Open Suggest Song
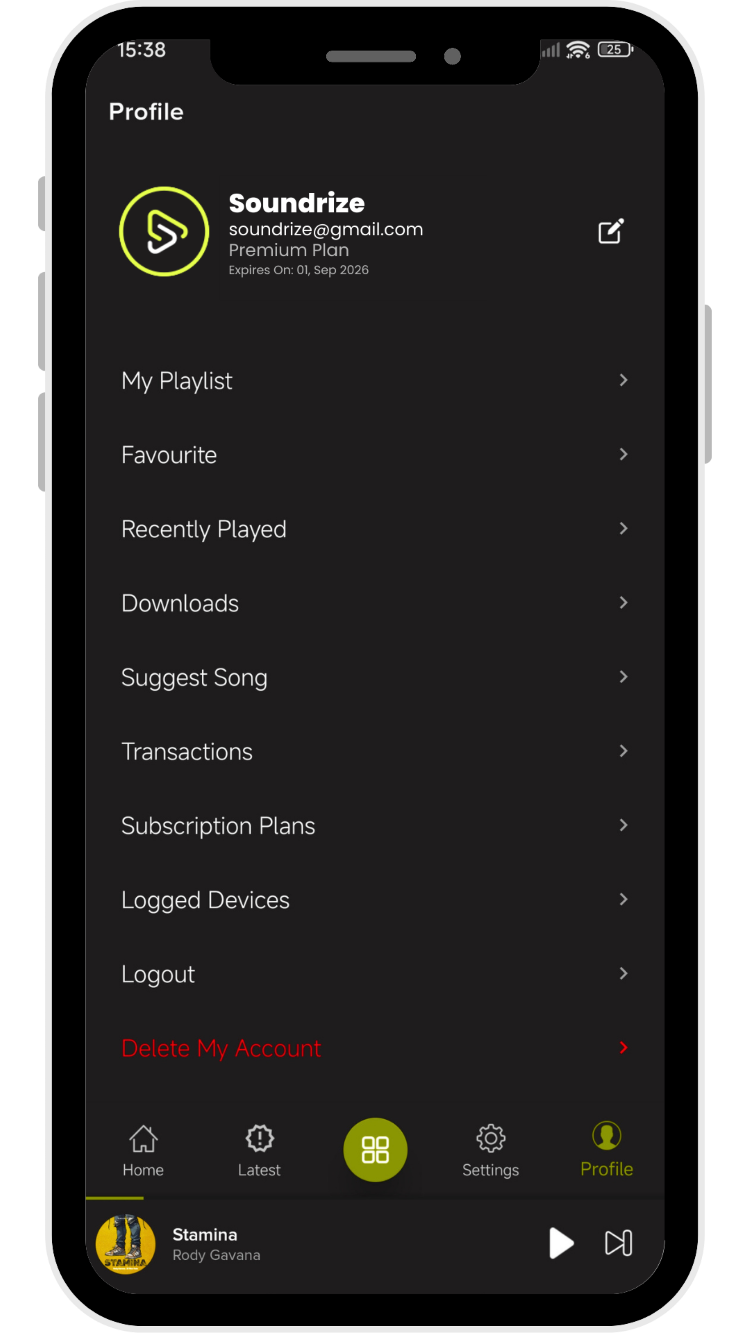Viewport: 750px width, 1333px height. 374,677
